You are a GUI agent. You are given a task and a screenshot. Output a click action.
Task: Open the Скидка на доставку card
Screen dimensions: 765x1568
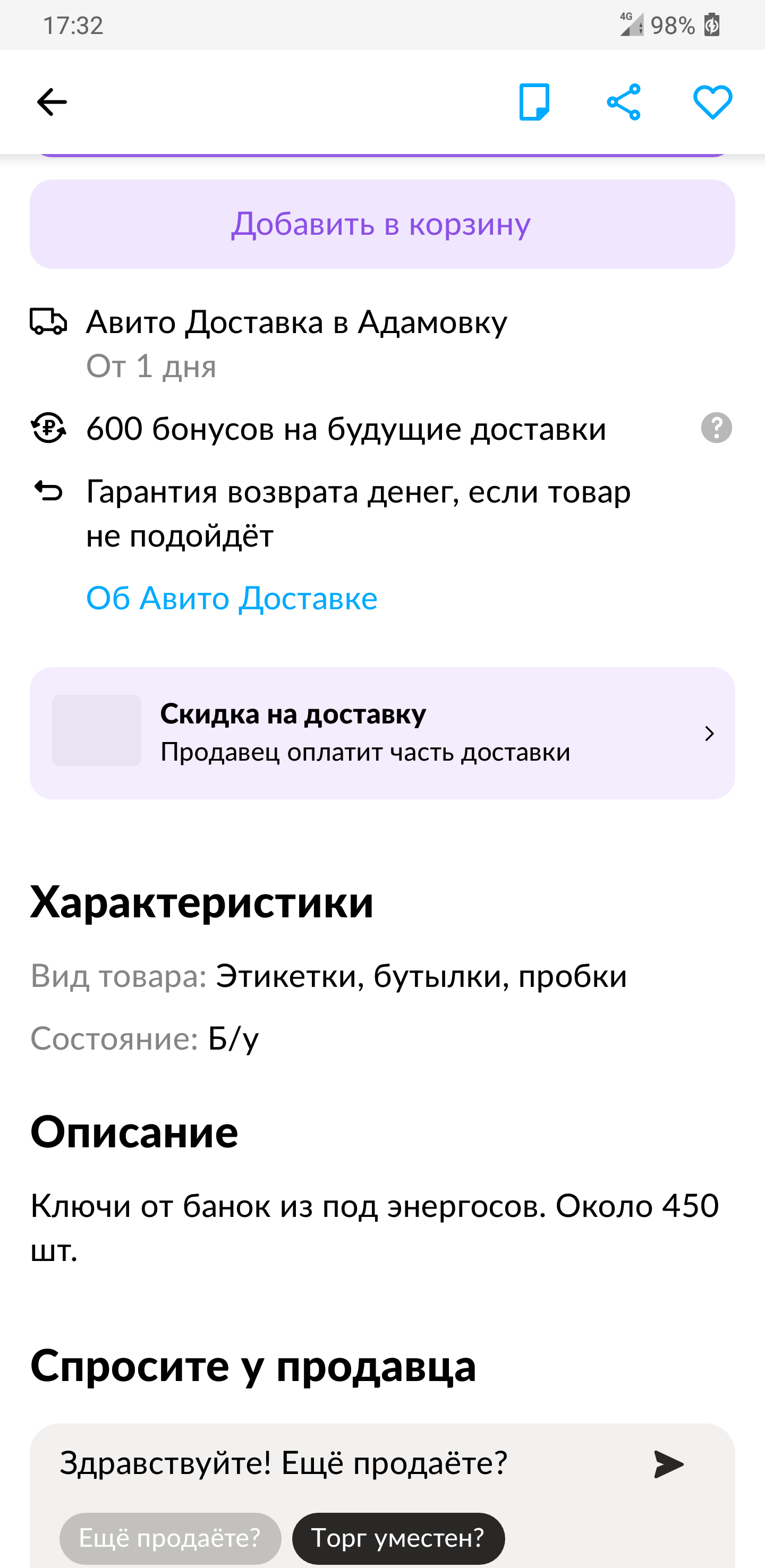coord(382,733)
